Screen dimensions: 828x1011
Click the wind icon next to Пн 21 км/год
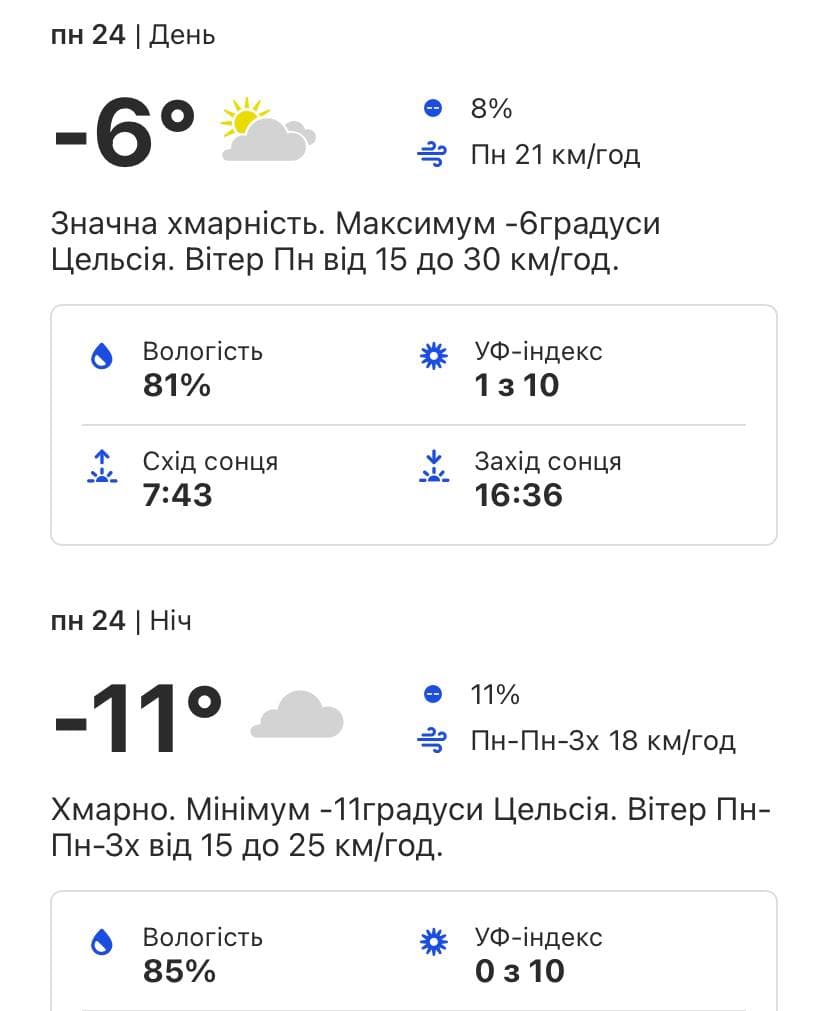point(431,154)
